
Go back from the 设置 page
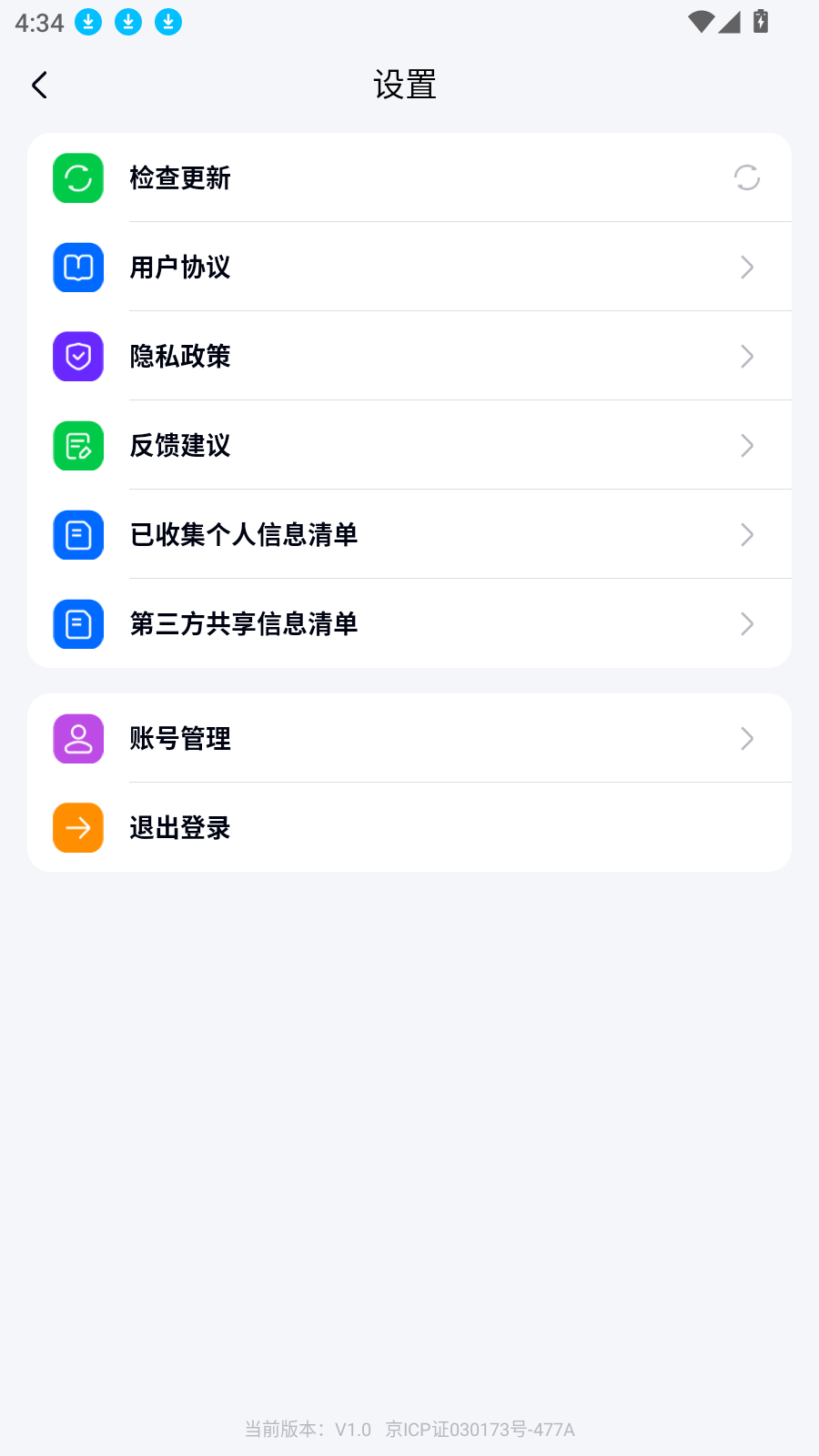point(39,86)
